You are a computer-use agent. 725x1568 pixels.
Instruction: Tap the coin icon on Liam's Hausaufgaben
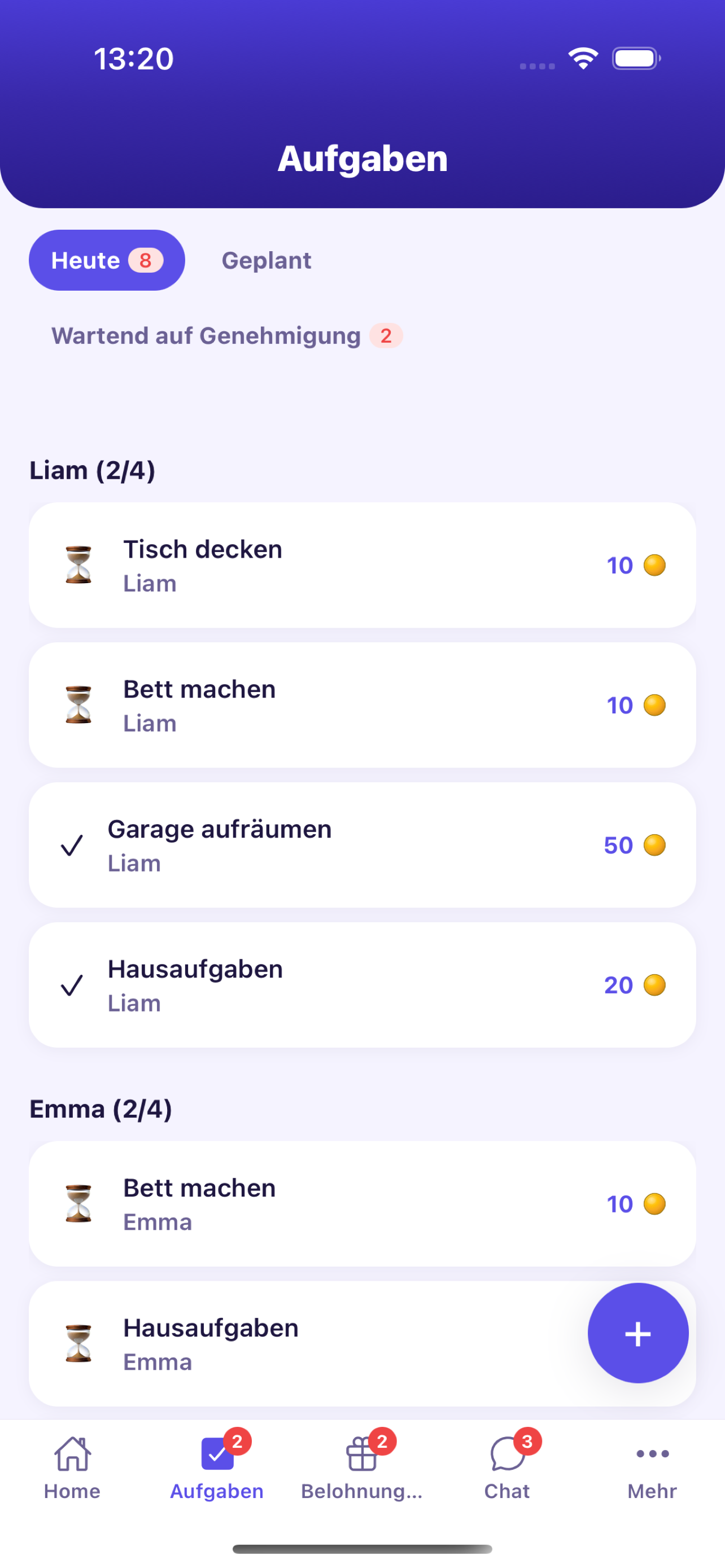(x=656, y=985)
